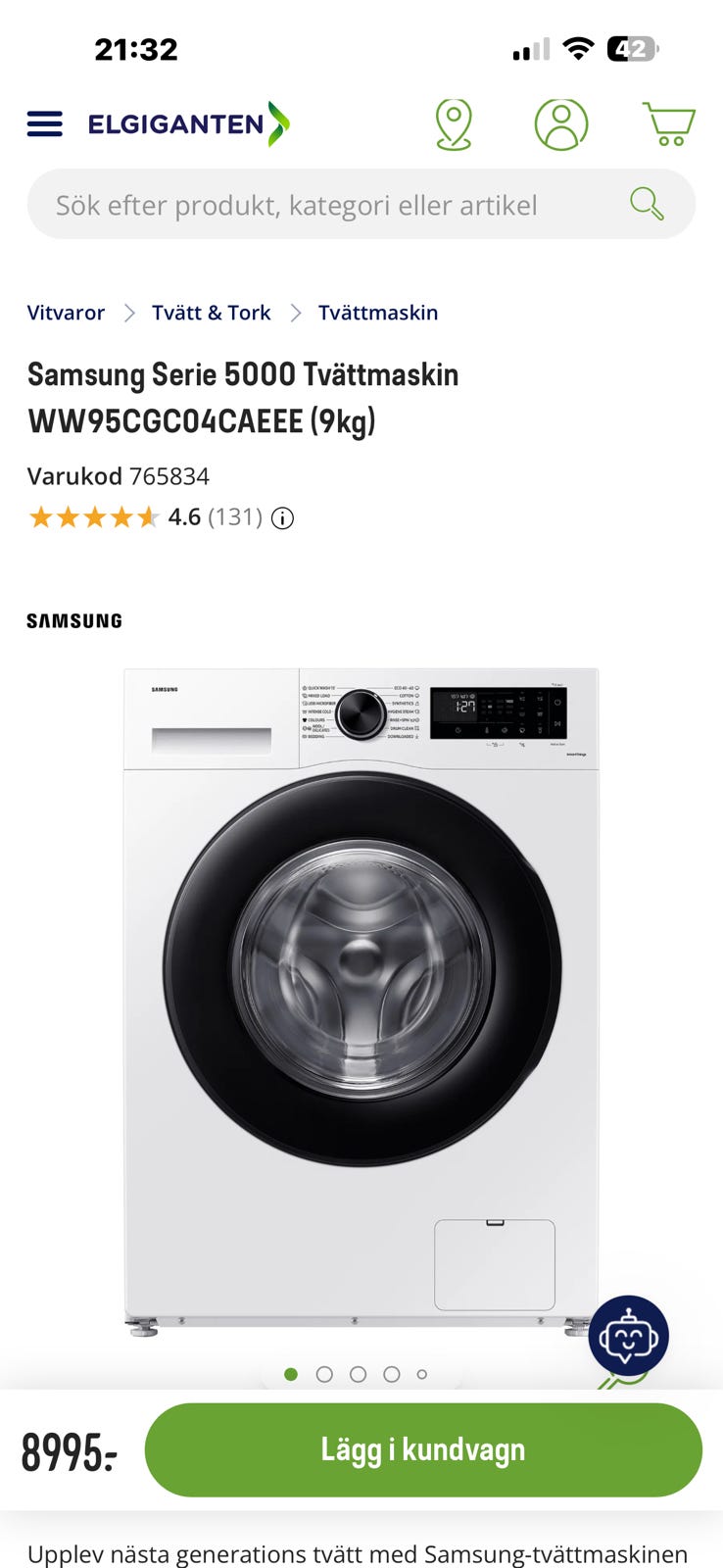The width and height of the screenshot is (723, 1568).
Task: Go to the Elgiganten home page
Action: click(x=189, y=123)
